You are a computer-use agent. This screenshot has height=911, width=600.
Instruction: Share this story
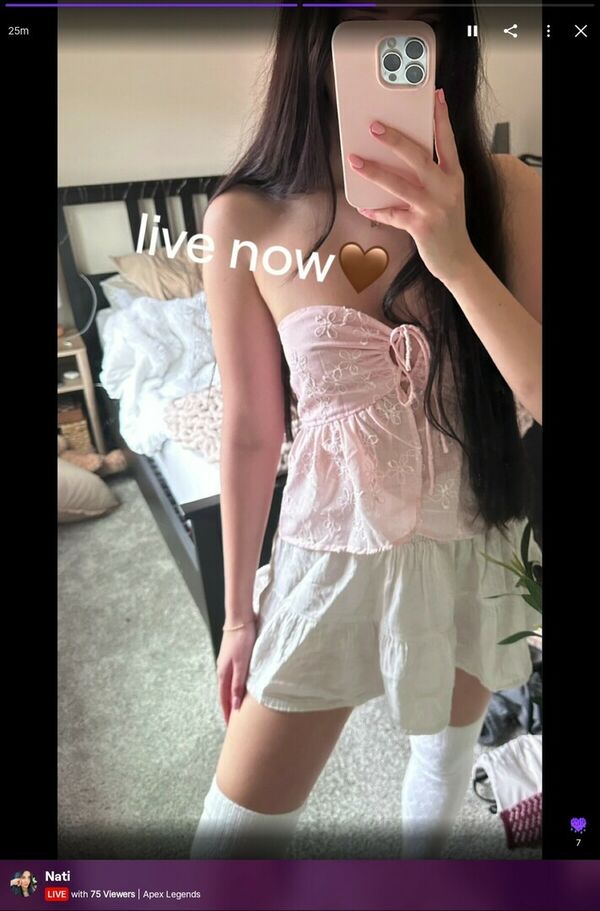point(510,31)
